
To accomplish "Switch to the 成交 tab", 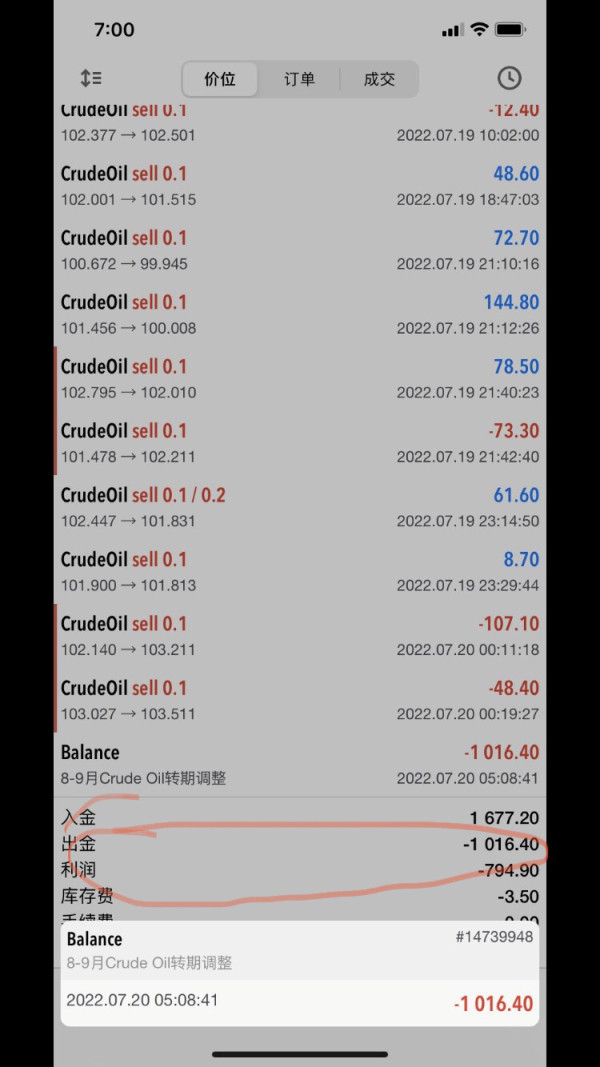I will coord(379,79).
